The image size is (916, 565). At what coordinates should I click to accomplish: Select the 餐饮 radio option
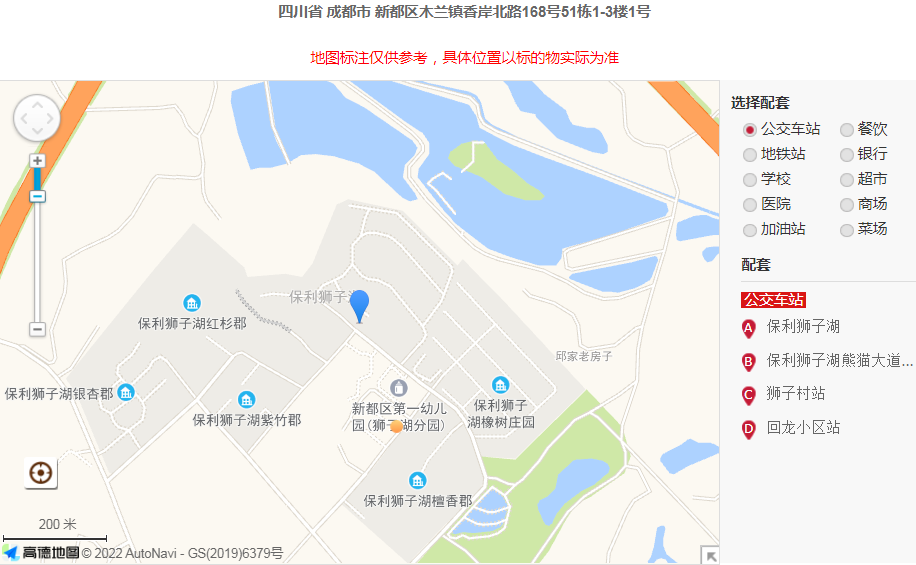[x=847, y=130]
